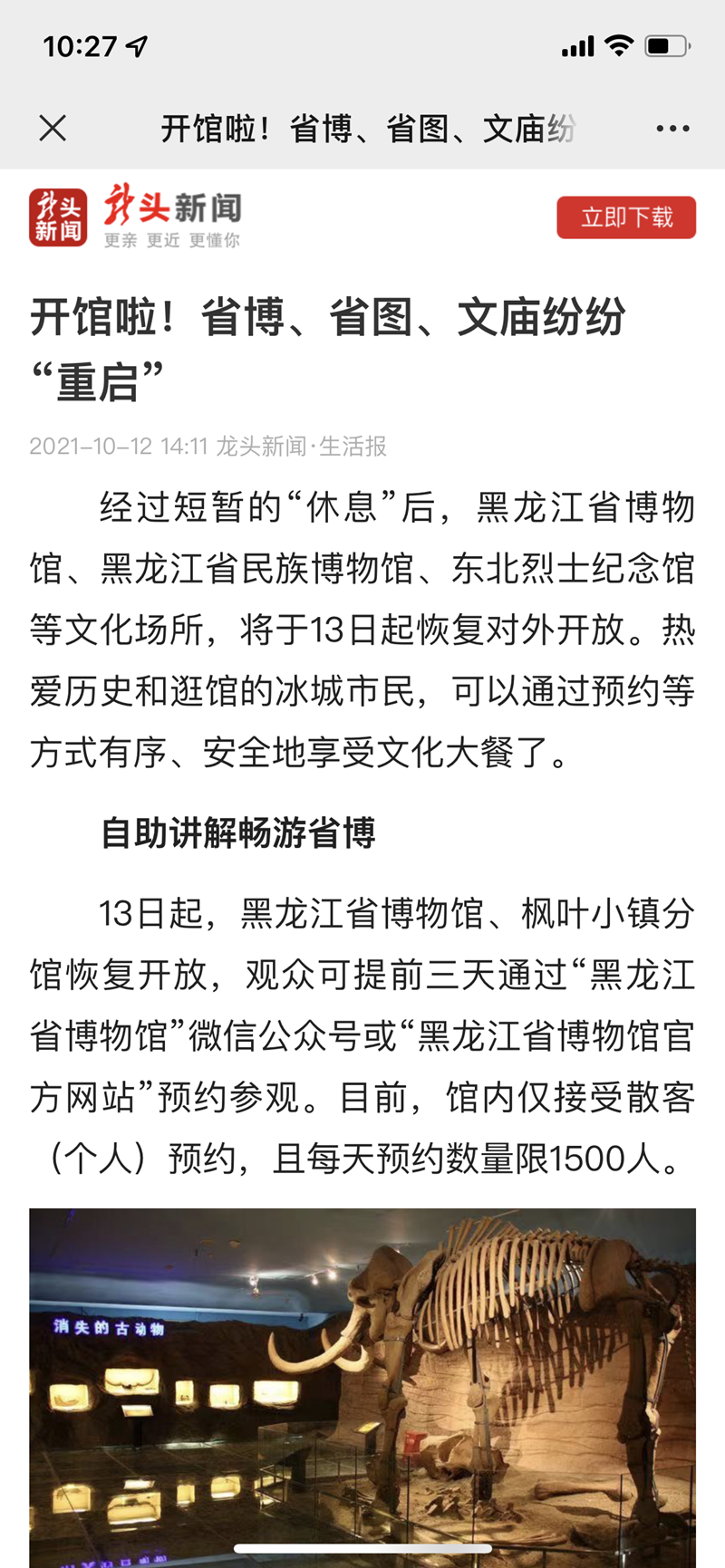Screen dimensions: 725x1568
Task: Open the three-dot more options menu
Action: coord(672,129)
